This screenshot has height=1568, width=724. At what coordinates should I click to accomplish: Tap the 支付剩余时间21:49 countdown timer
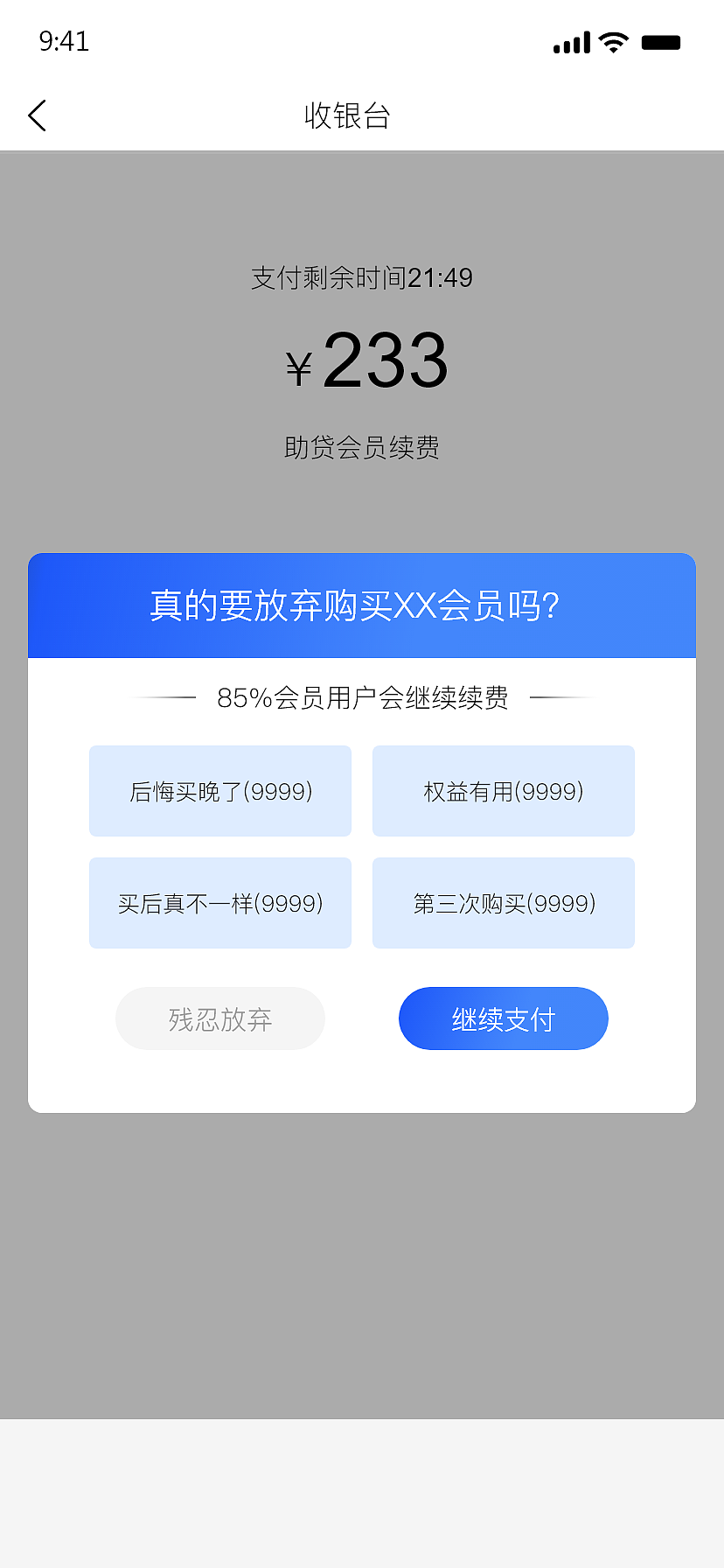tap(361, 277)
